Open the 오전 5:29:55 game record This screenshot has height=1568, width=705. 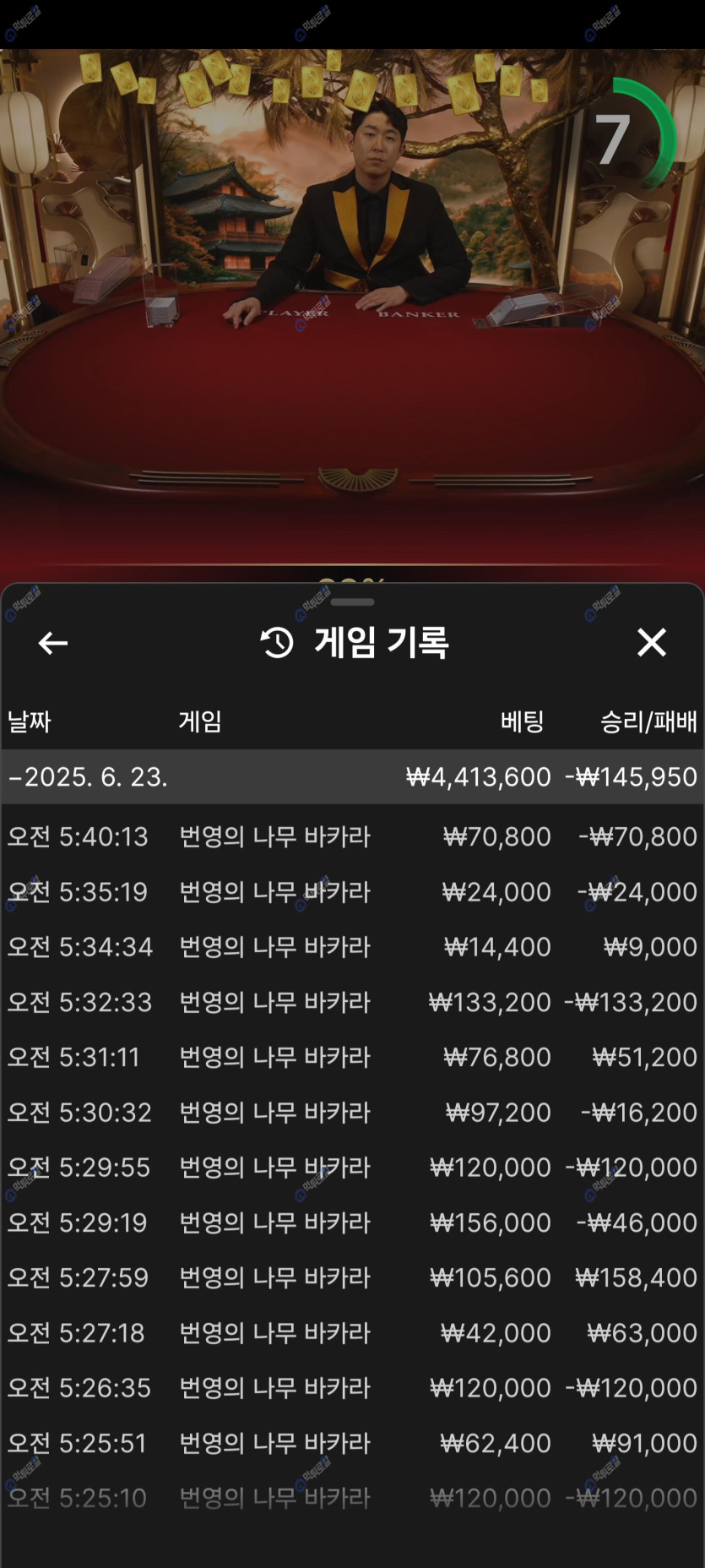click(352, 1168)
